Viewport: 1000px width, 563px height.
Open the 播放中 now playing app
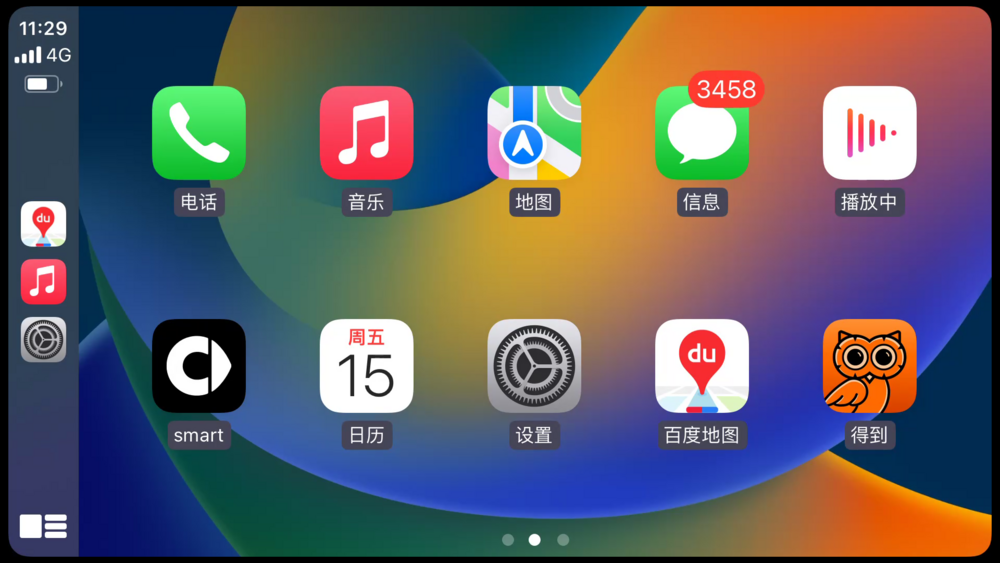coord(869,133)
